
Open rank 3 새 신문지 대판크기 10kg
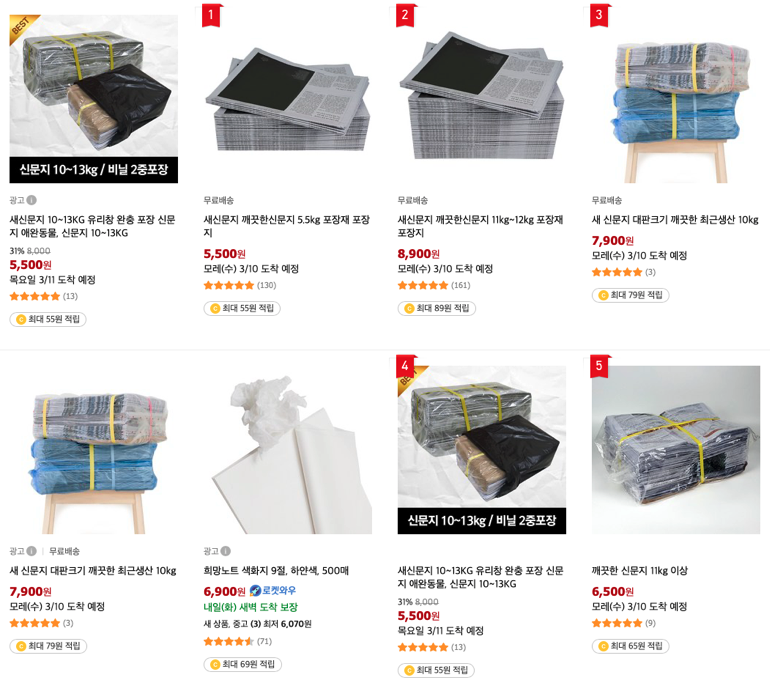point(675,220)
